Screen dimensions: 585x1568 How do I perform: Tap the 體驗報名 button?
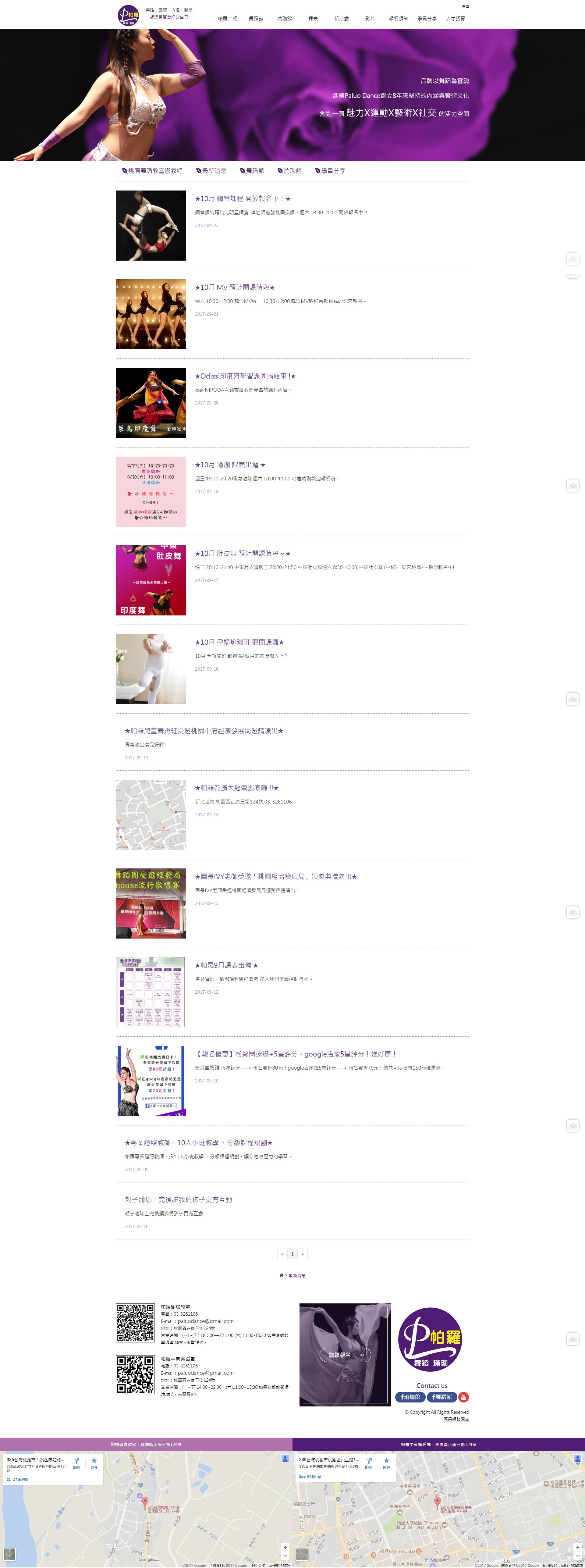345,1355
